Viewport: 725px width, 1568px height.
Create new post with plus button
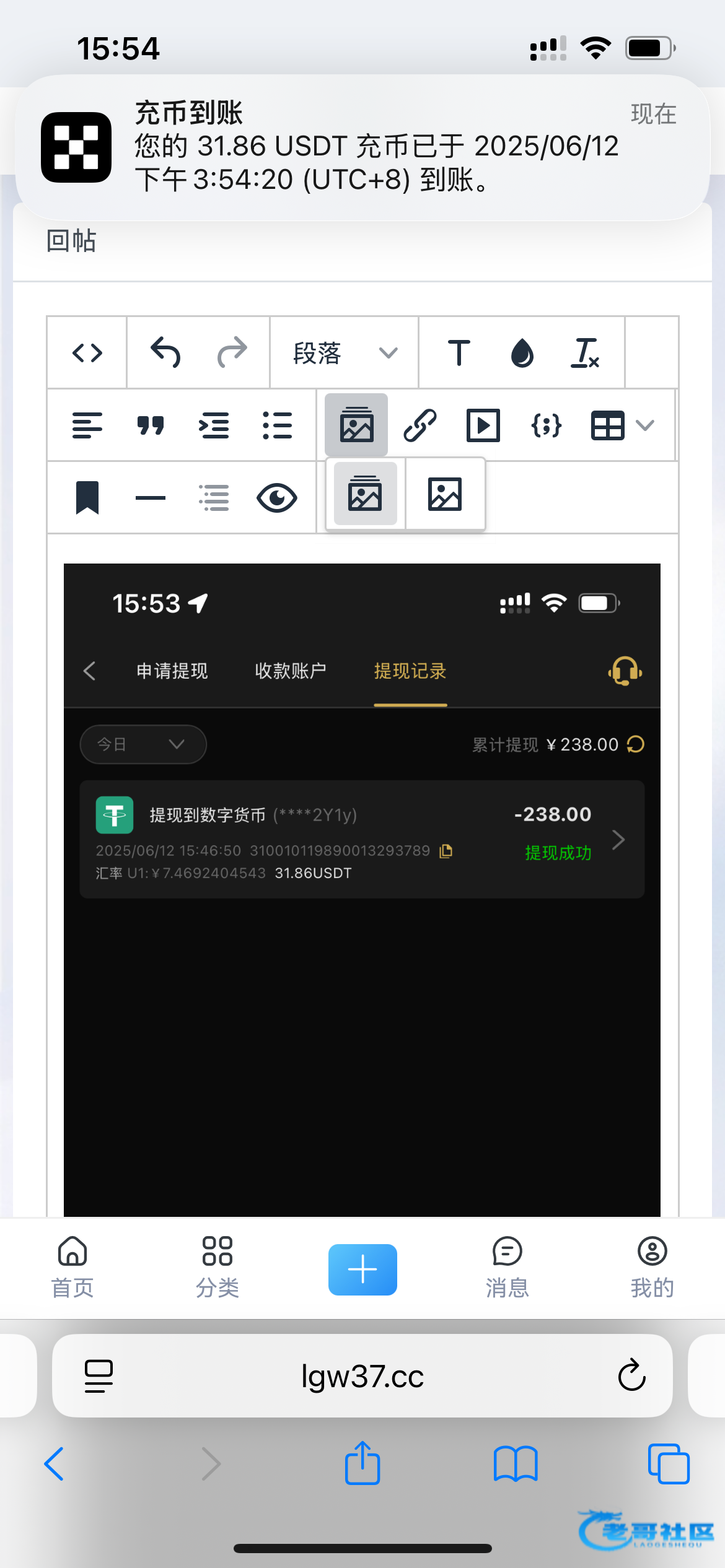pyautogui.click(x=362, y=1270)
